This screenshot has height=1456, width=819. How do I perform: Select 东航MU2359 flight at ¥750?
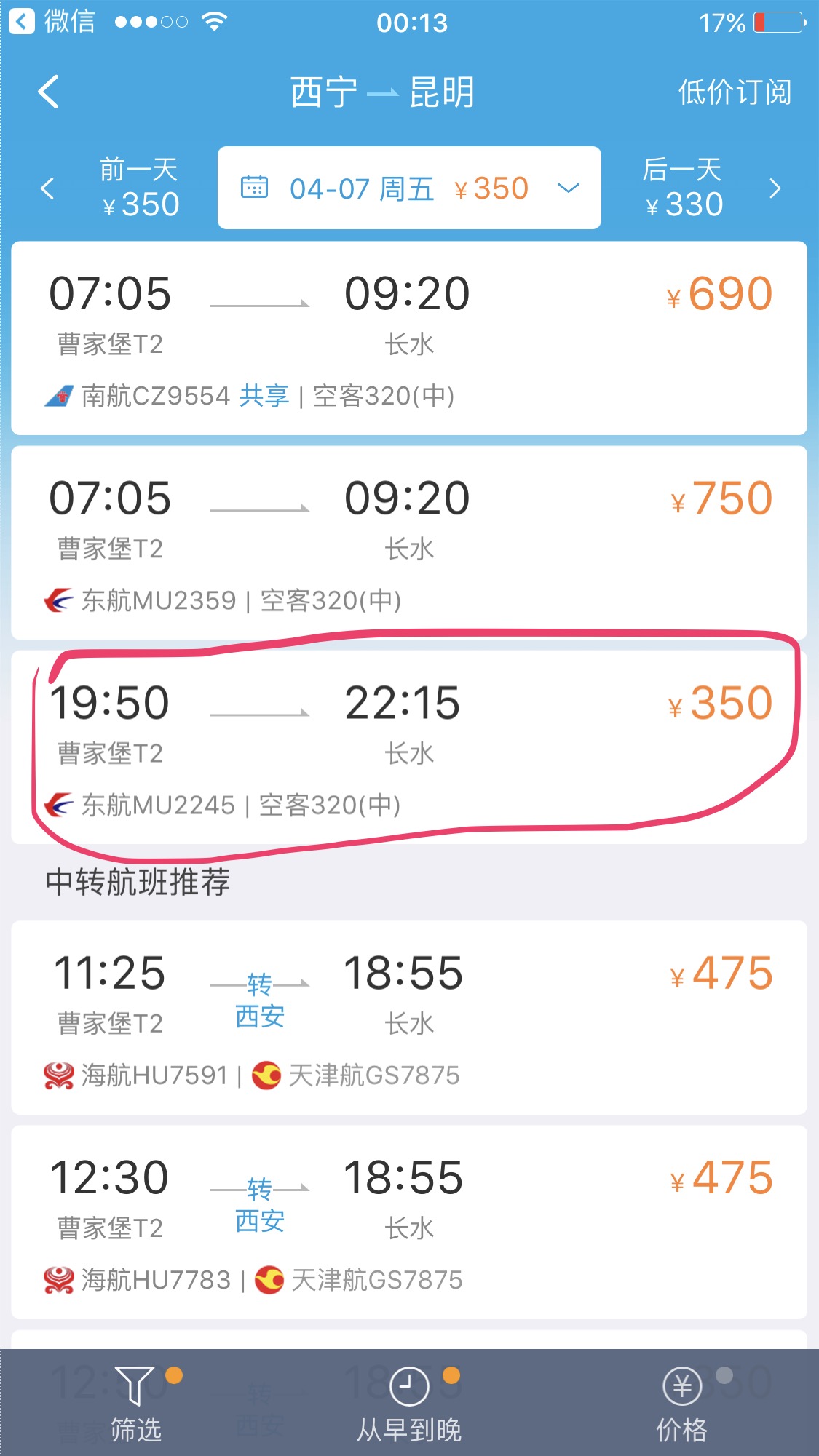[x=409, y=543]
